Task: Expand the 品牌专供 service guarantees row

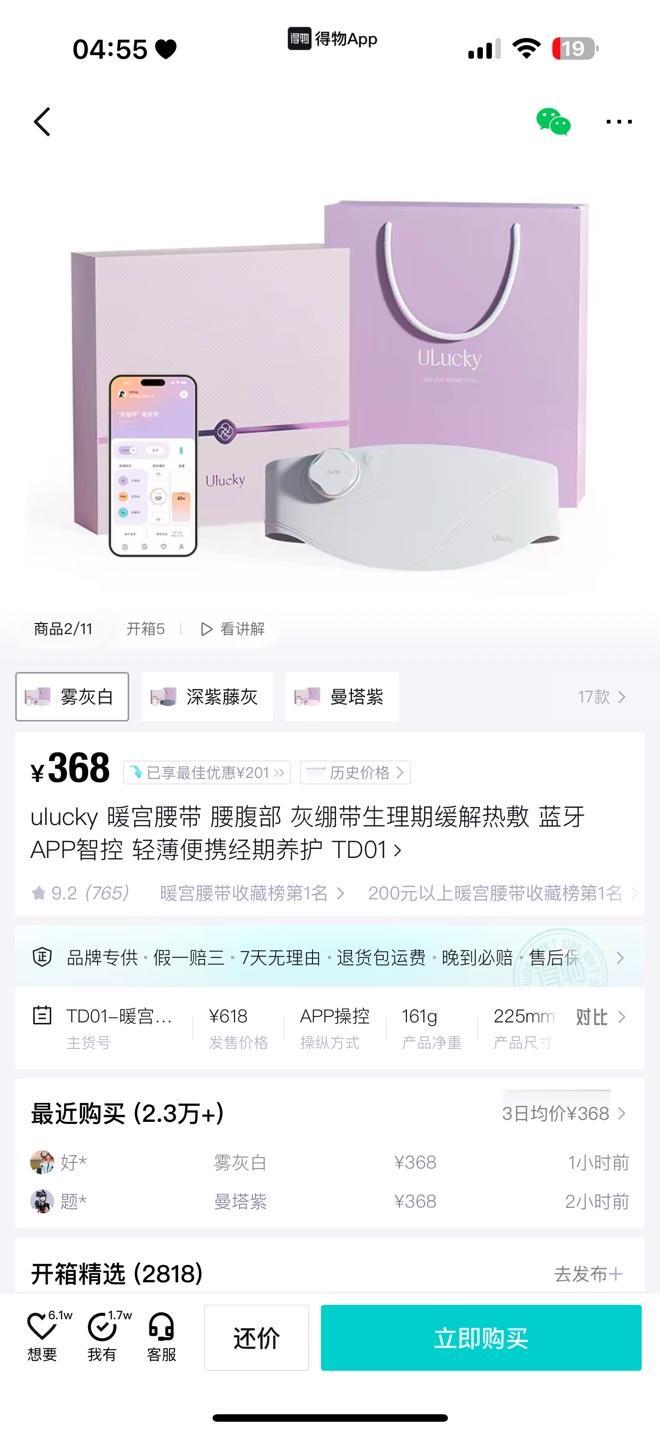Action: pyautogui.click(x=330, y=957)
